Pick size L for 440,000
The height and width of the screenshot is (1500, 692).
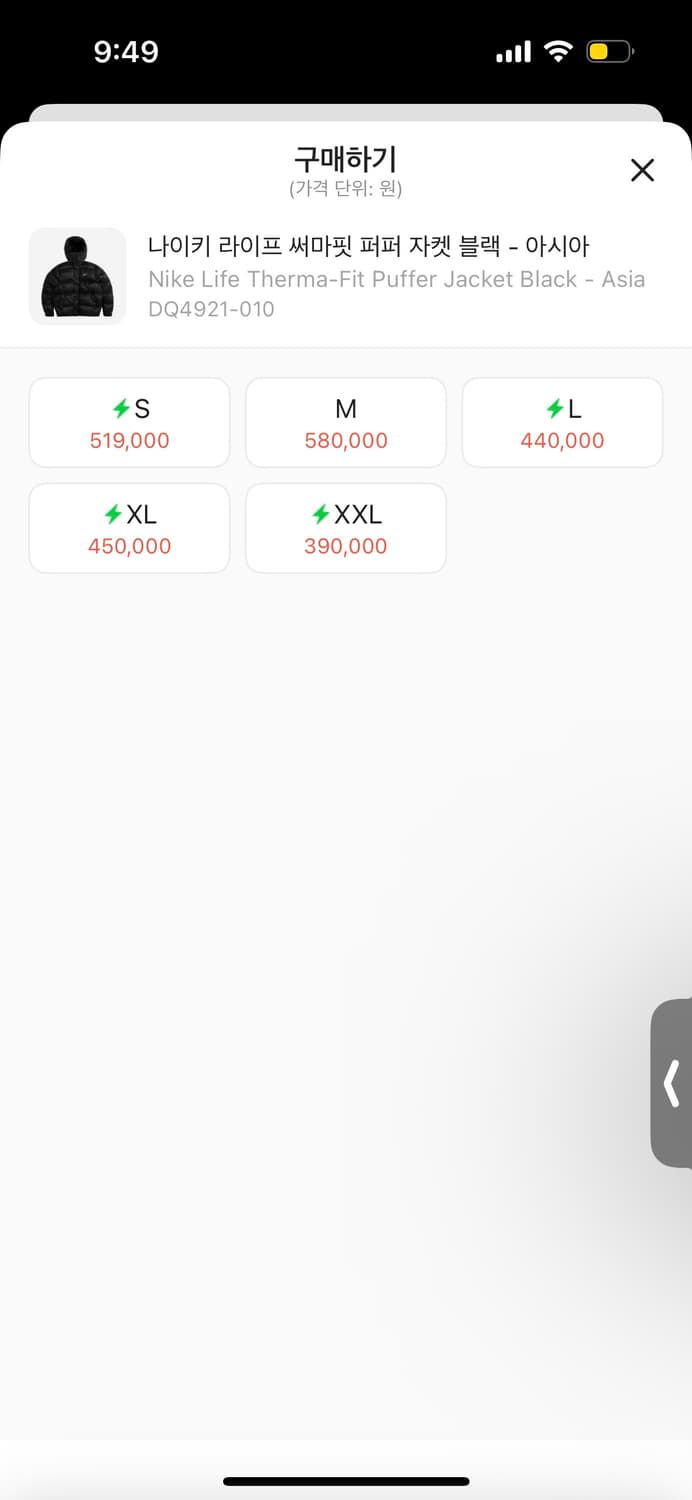pyautogui.click(x=562, y=423)
